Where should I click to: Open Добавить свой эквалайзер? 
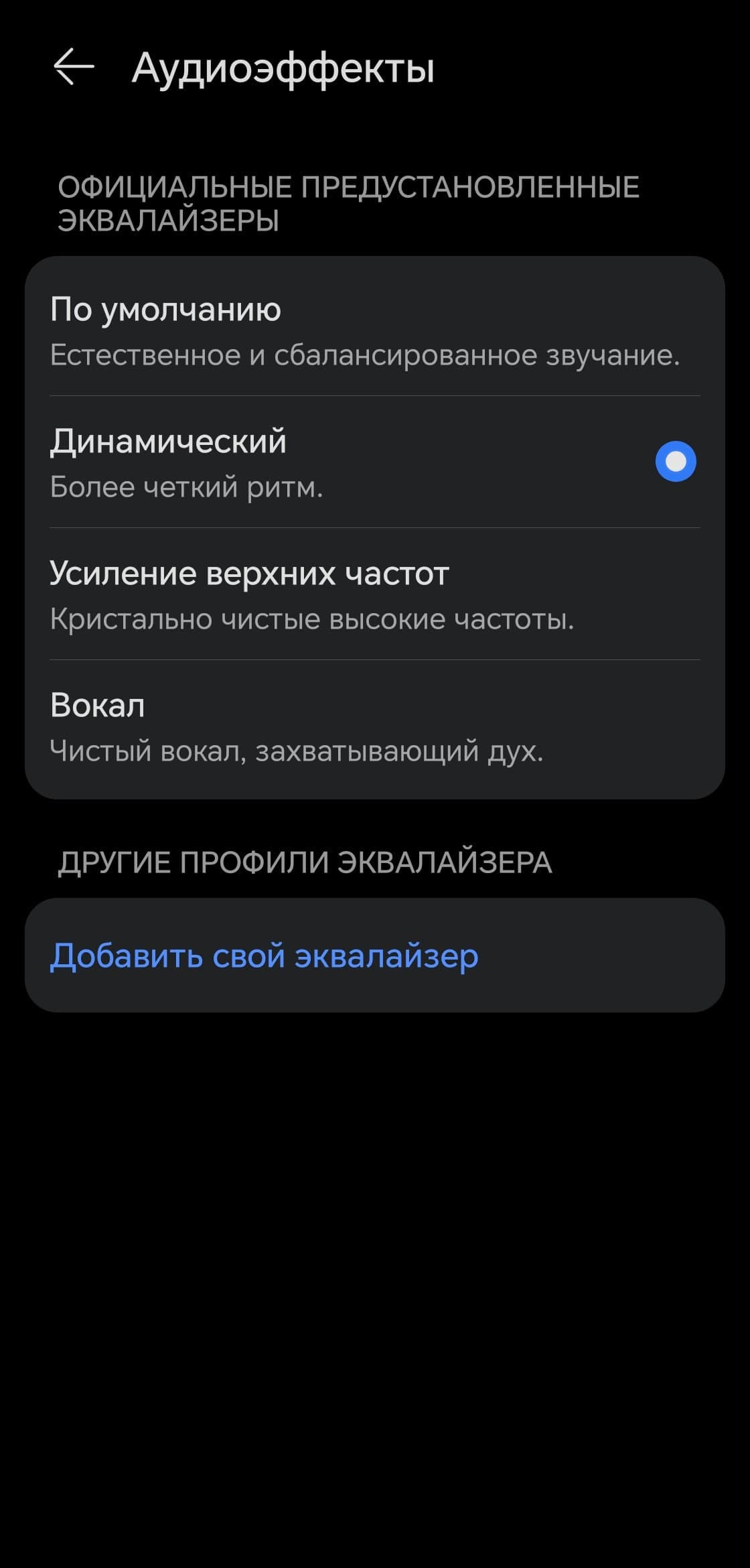tap(264, 956)
